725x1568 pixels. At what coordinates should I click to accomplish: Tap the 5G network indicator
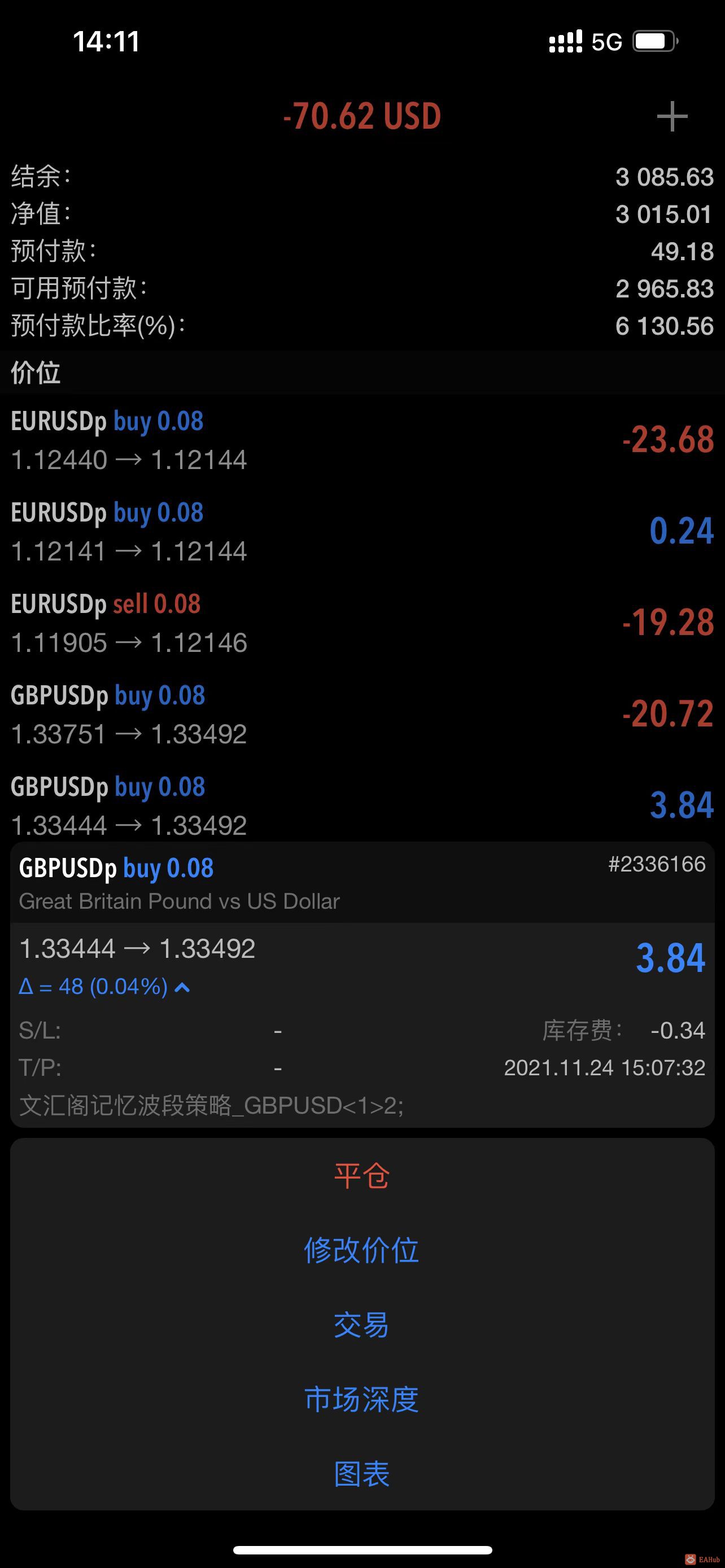click(x=606, y=41)
